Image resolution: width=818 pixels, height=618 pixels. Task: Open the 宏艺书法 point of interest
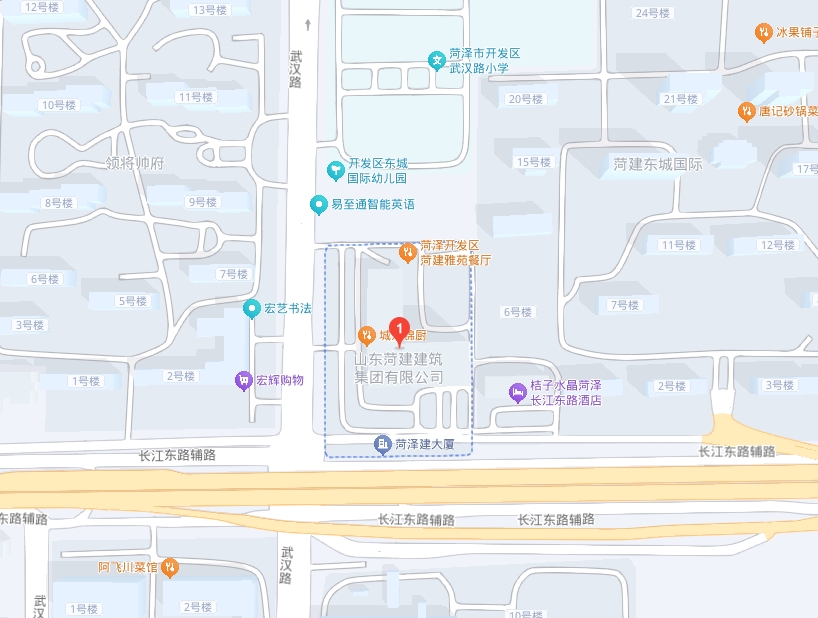pyautogui.click(x=252, y=308)
